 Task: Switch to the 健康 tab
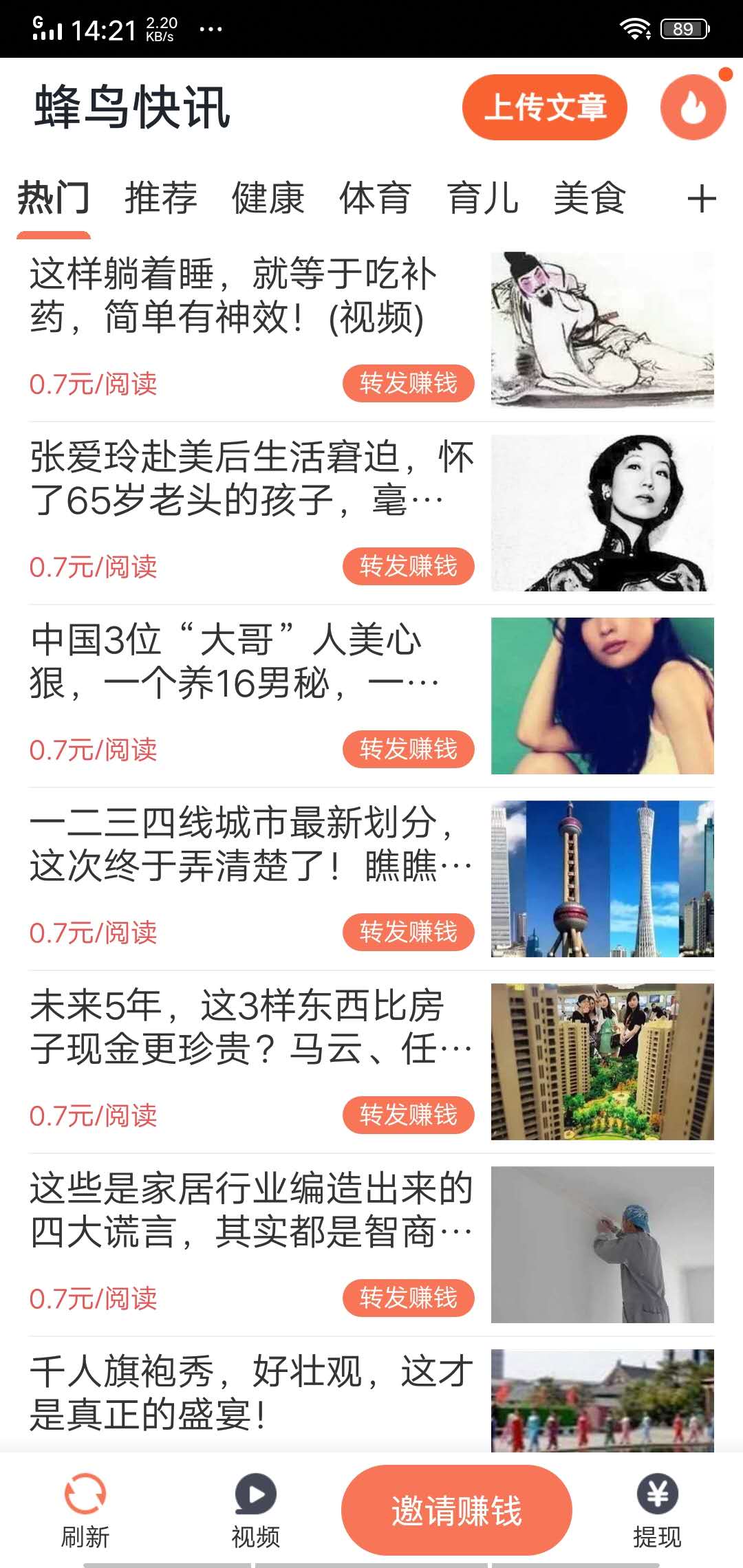pos(268,199)
